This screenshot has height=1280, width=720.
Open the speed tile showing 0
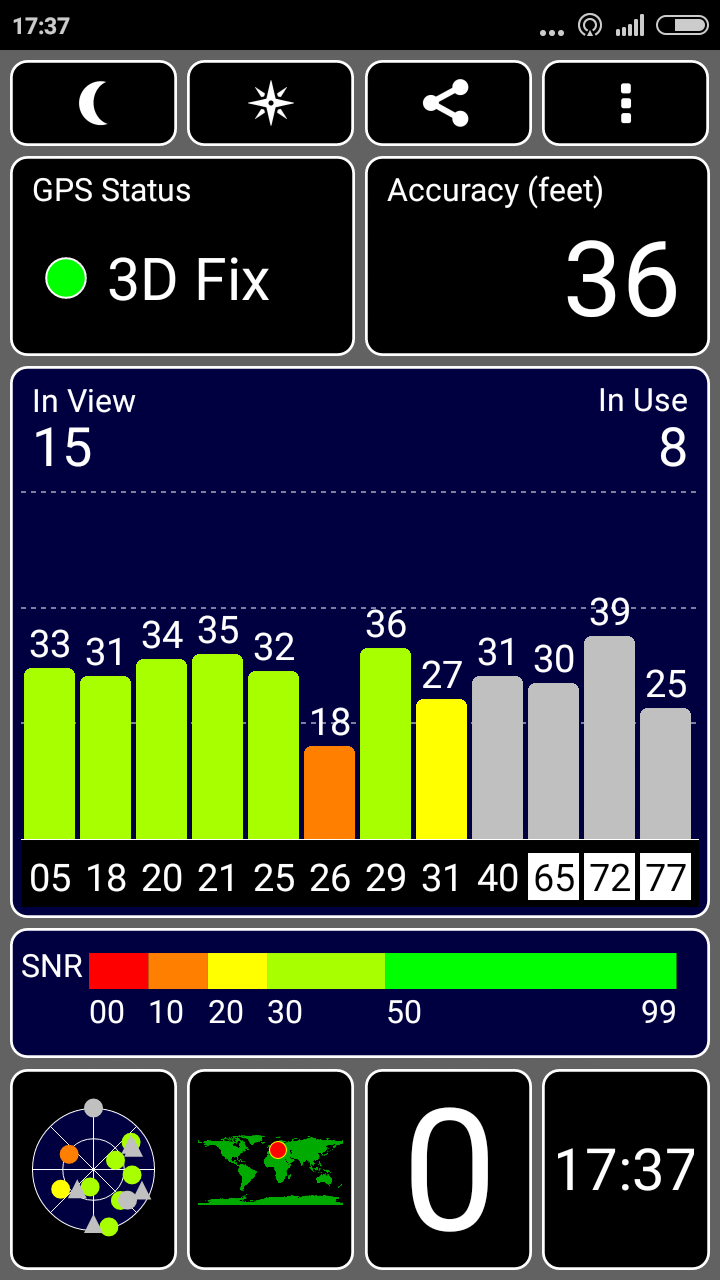click(447, 1170)
